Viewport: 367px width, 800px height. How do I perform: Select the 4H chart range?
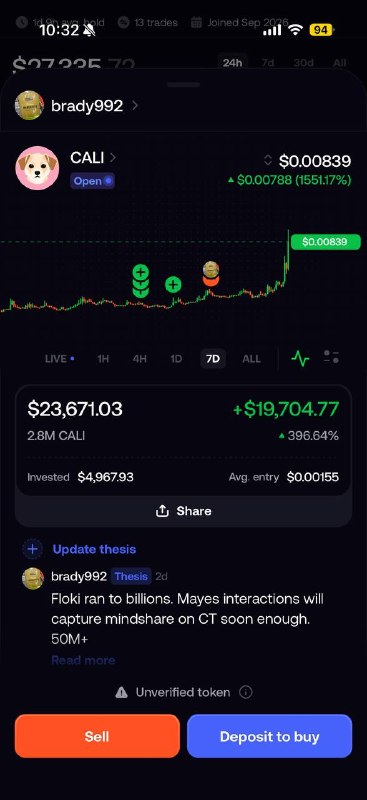click(139, 359)
